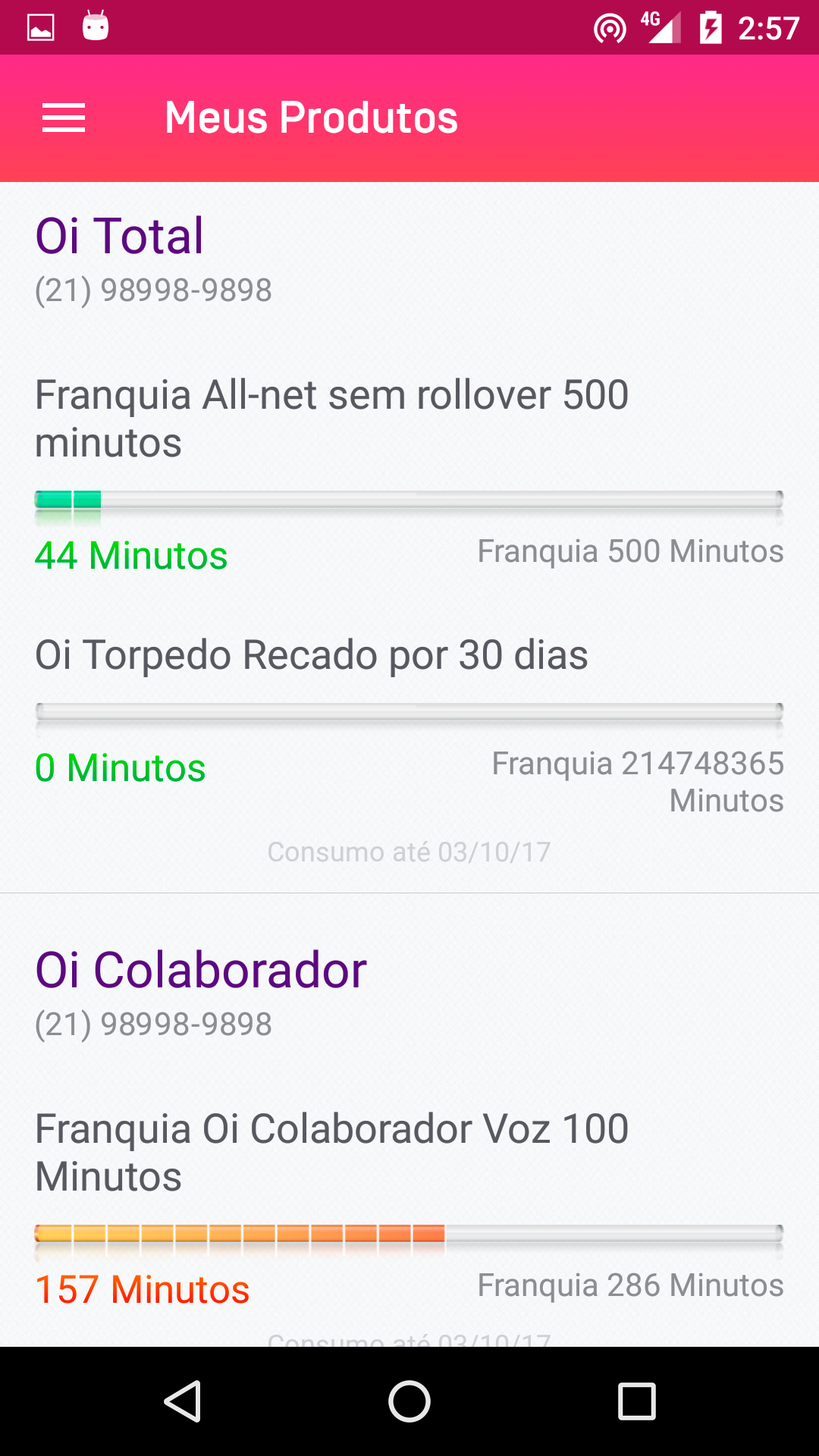Open the hamburger drawer menu
The image size is (819, 1456).
64,118
